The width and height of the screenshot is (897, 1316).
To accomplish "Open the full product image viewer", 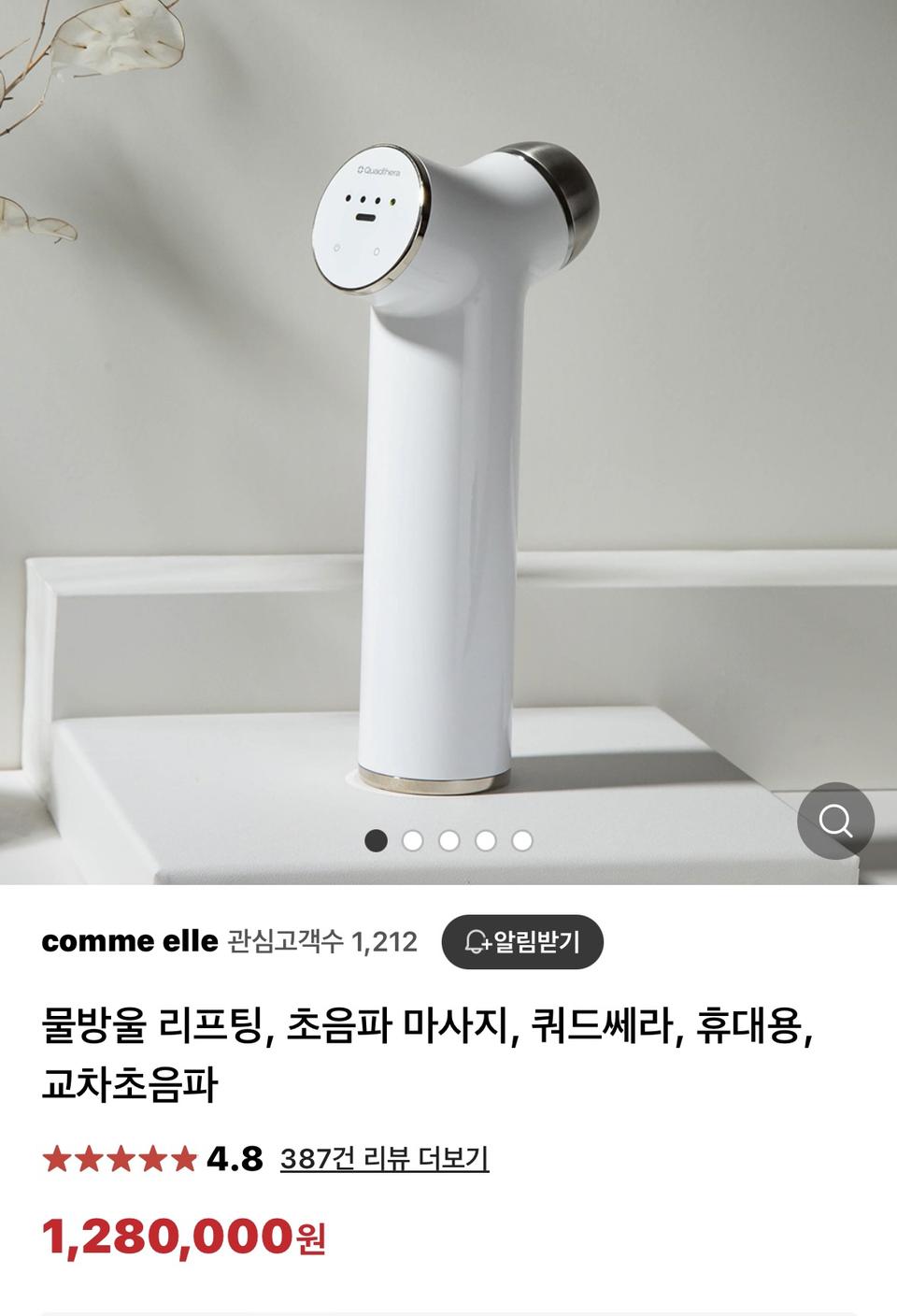I will tap(836, 822).
